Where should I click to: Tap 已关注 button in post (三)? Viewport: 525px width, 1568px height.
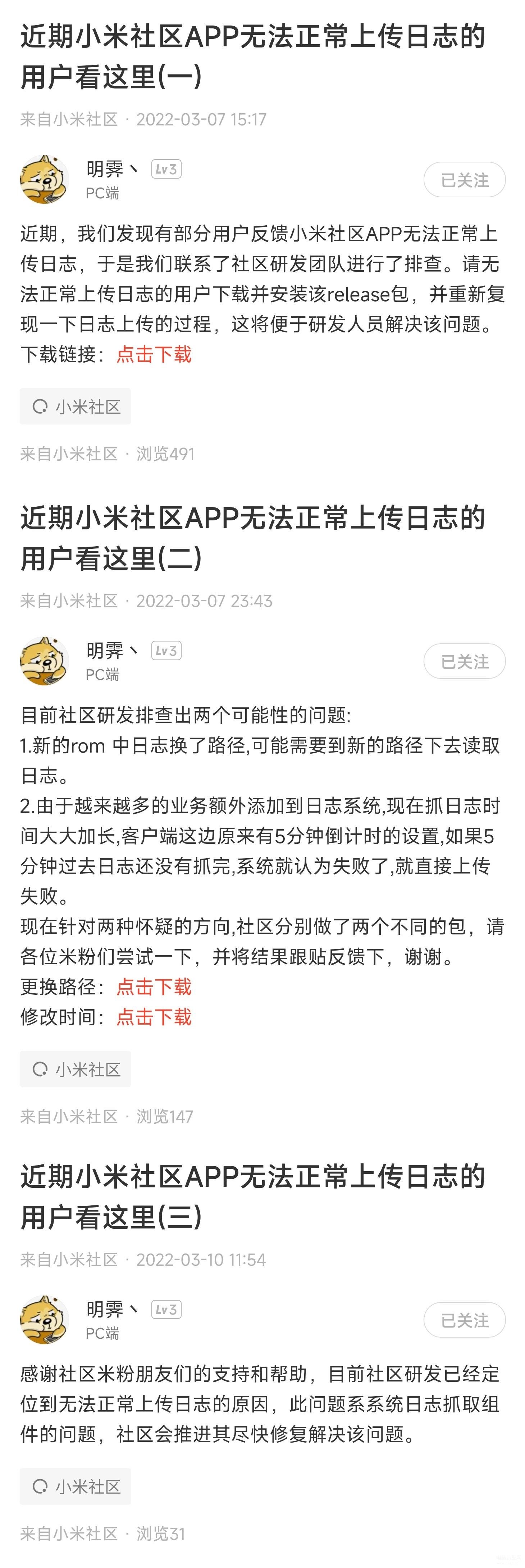tap(464, 1320)
